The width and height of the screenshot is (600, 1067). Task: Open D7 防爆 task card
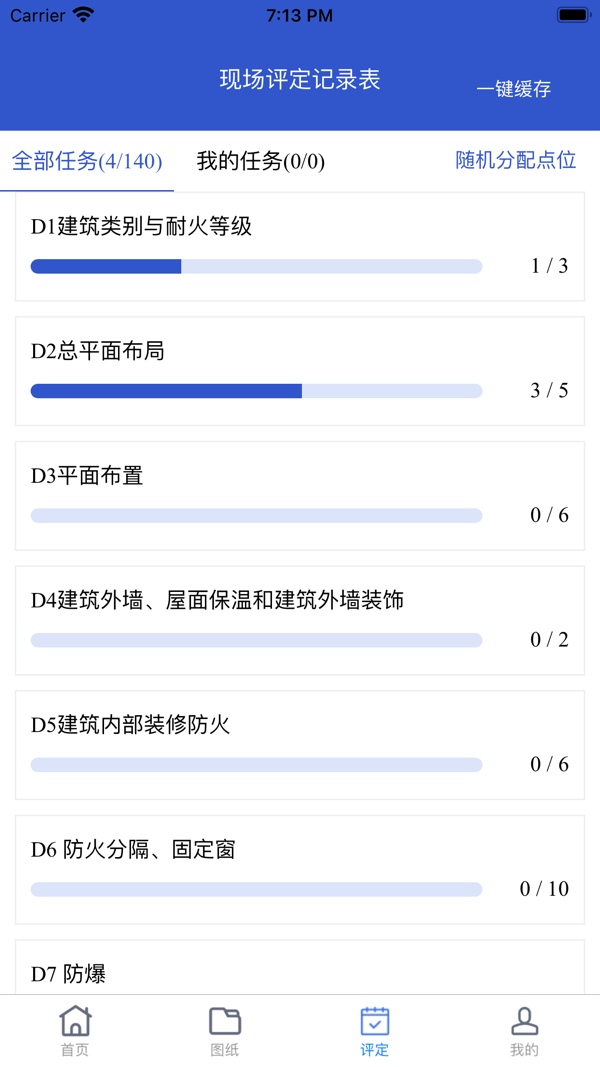pyautogui.click(x=300, y=970)
